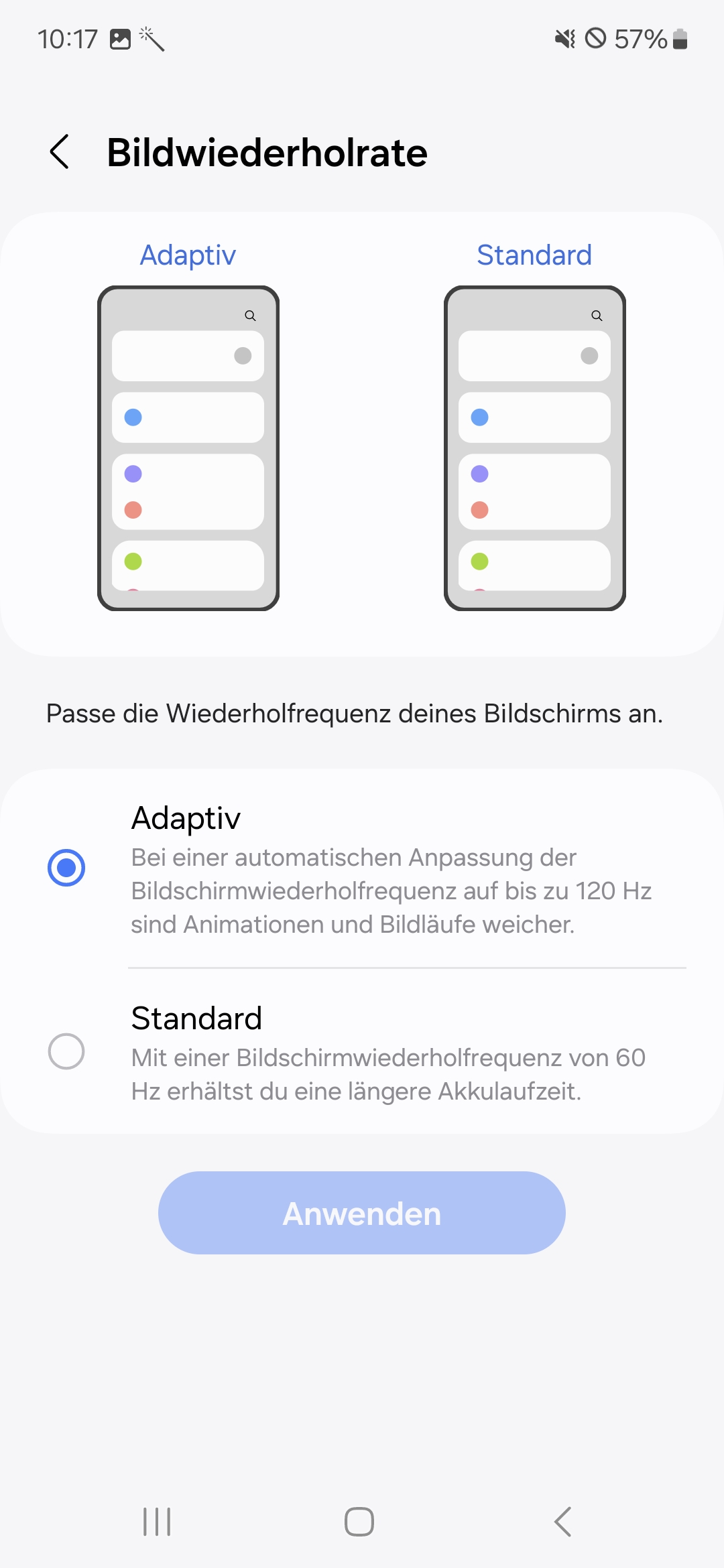This screenshot has width=724, height=1568.
Task: Go back from Bildwiederholrate screen
Action: click(60, 152)
